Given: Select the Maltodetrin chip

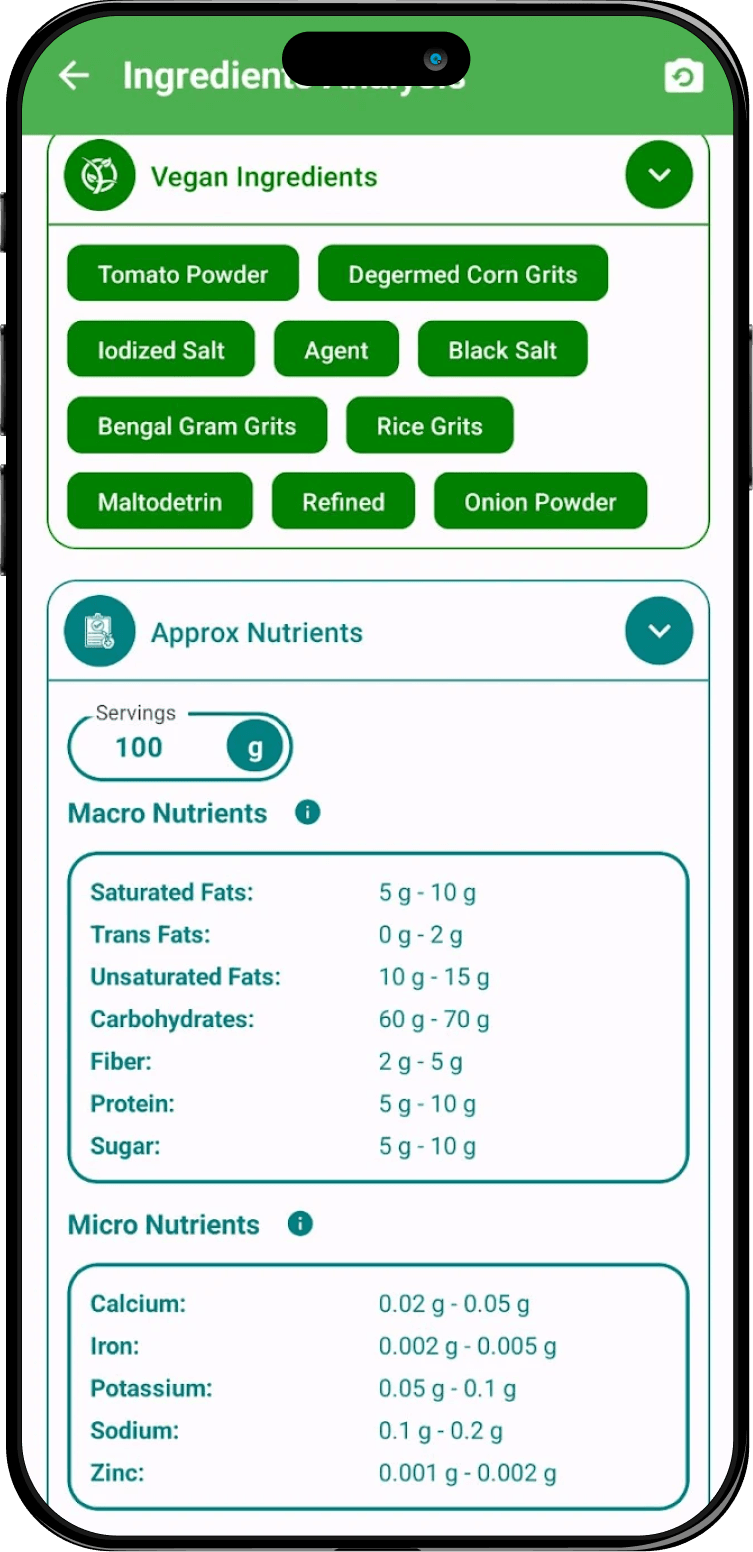Looking at the screenshot, I should 160,502.
